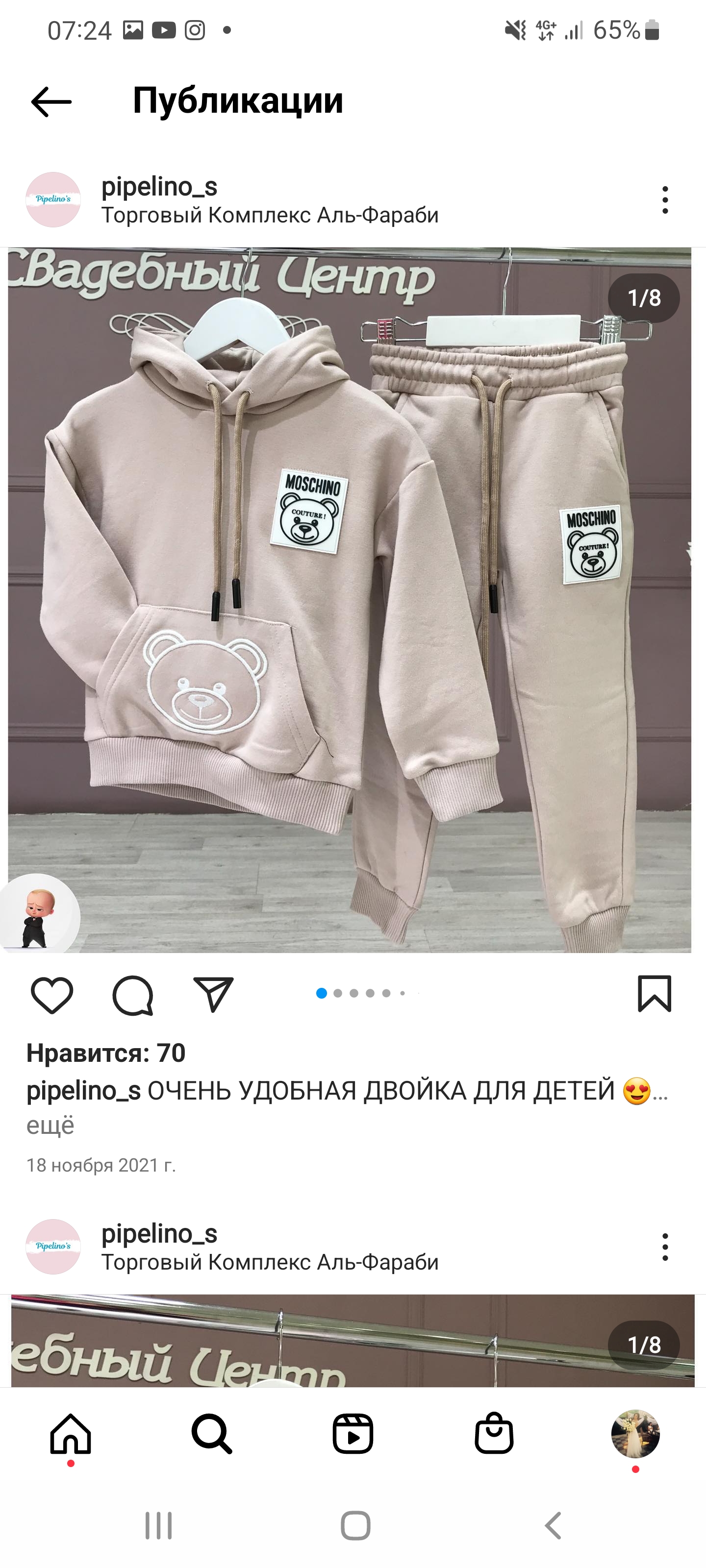Open location Торговый Комплекс Аль-Фараби of first post

click(x=270, y=215)
